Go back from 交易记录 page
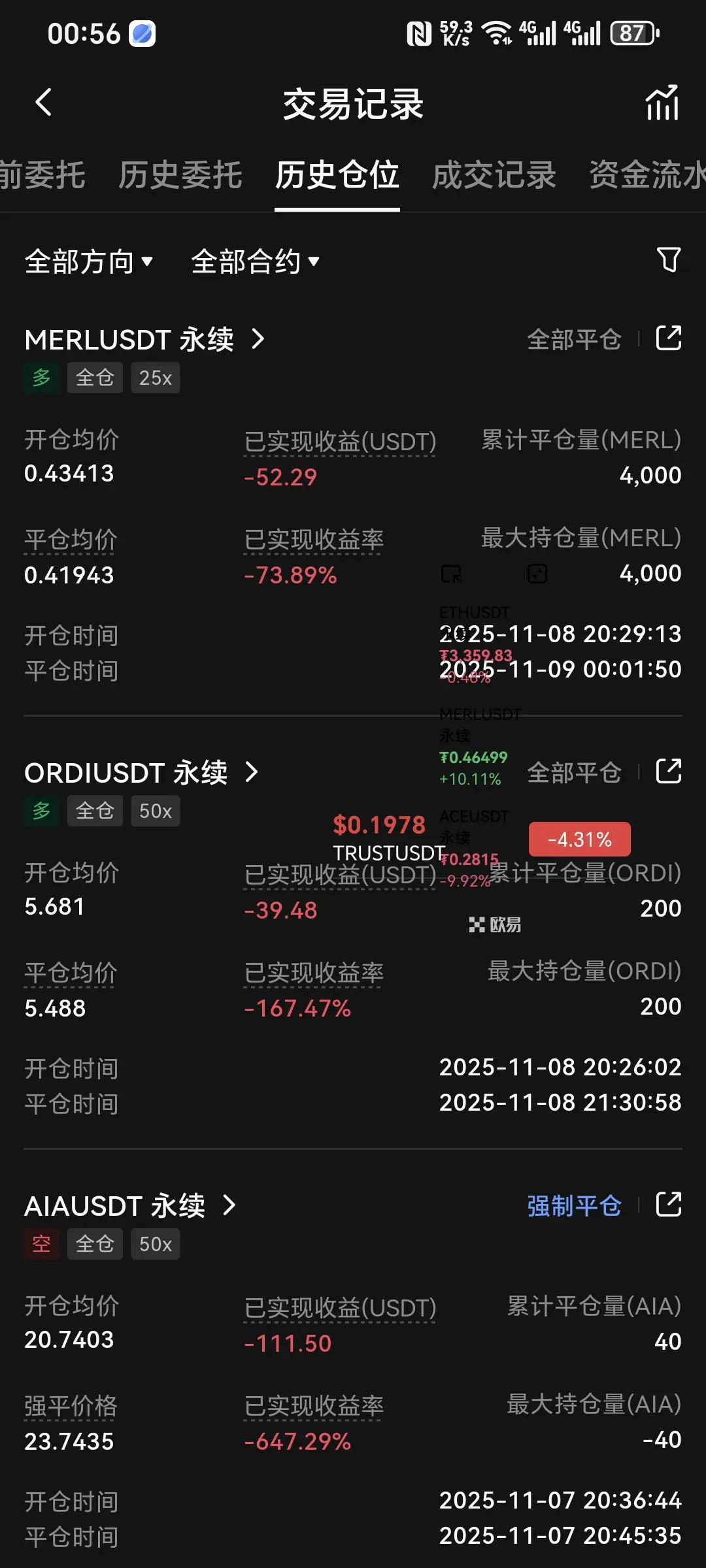This screenshot has width=706, height=1568. click(43, 103)
